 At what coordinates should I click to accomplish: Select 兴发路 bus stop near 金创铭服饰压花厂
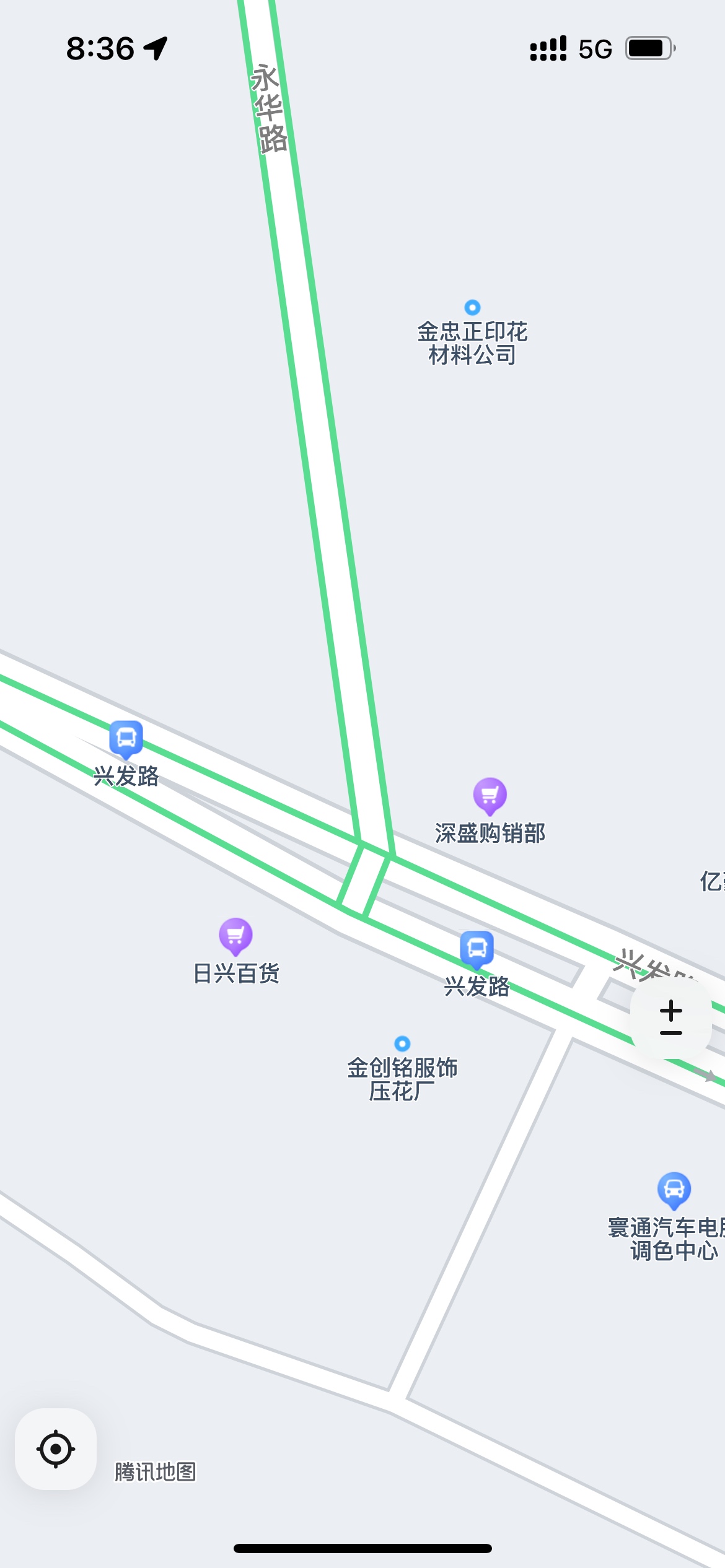(x=477, y=949)
